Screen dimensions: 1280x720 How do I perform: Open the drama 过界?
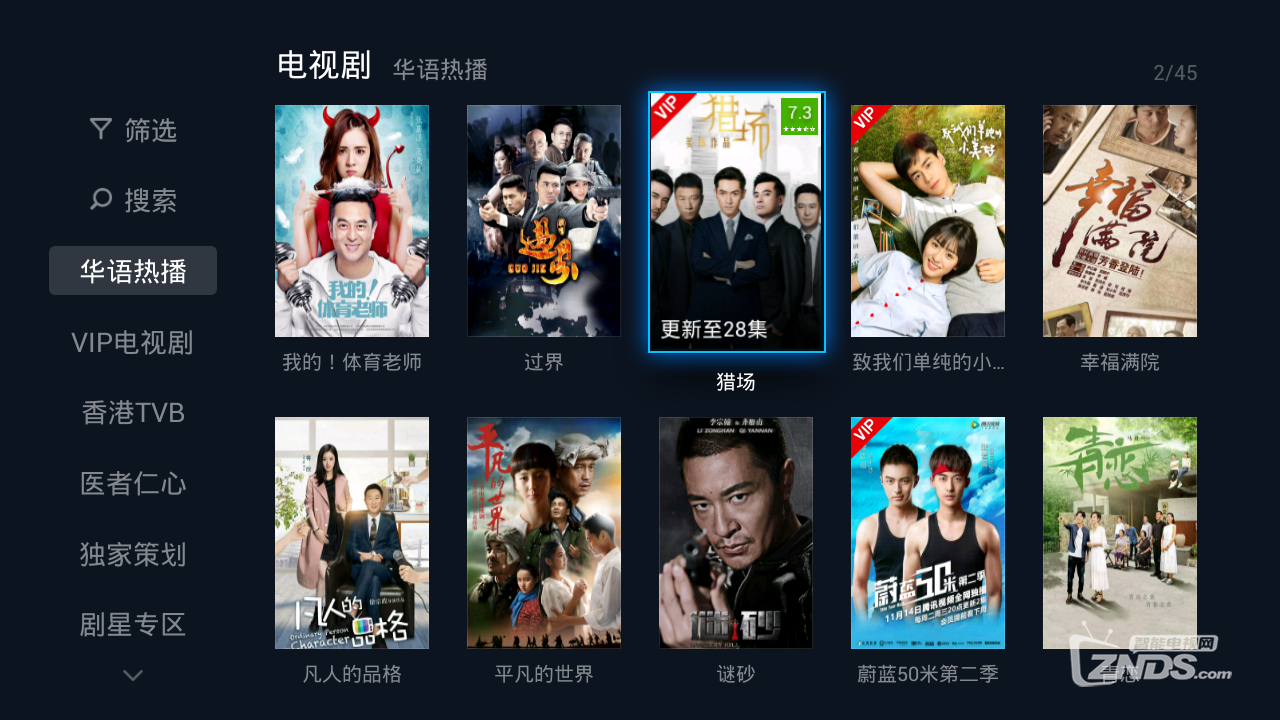pos(544,221)
